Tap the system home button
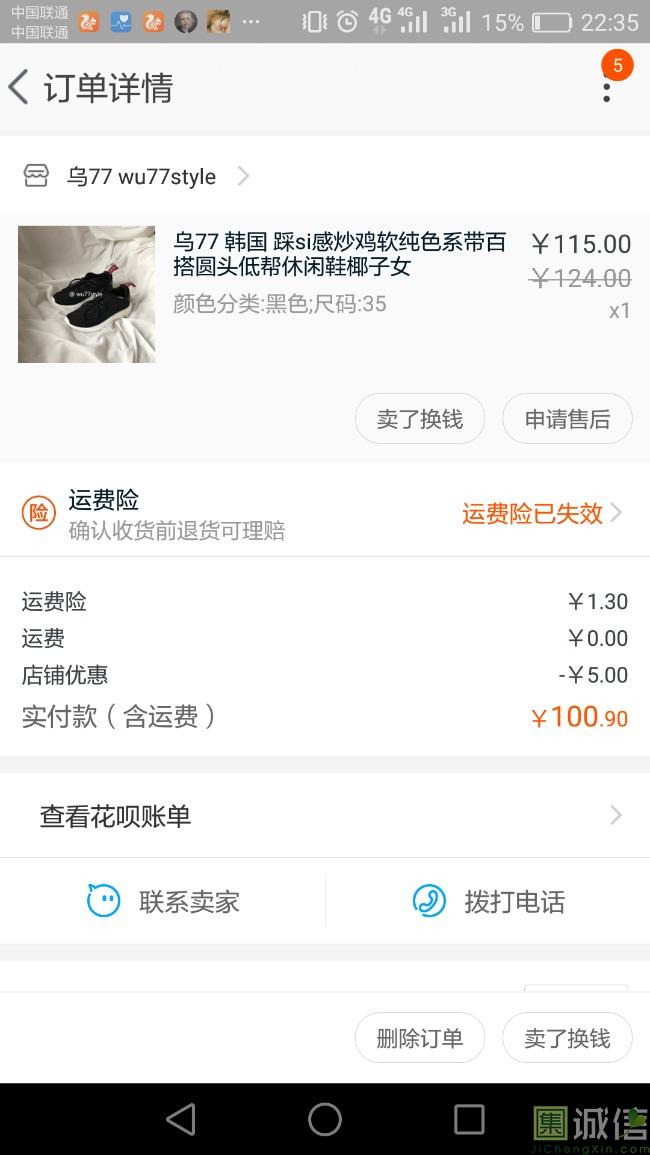Screen dimensions: 650x1155 click(x=325, y=1119)
